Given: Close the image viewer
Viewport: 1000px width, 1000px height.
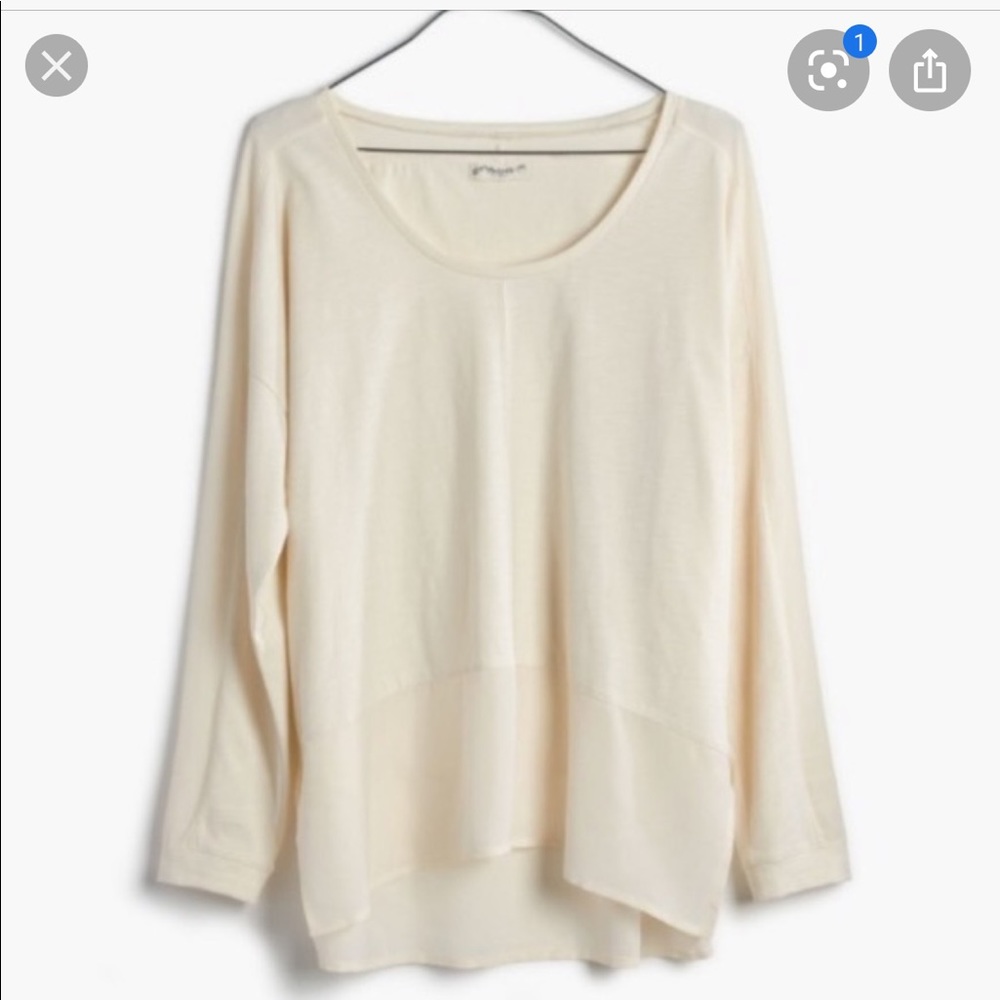Looking at the screenshot, I should click(x=56, y=66).
